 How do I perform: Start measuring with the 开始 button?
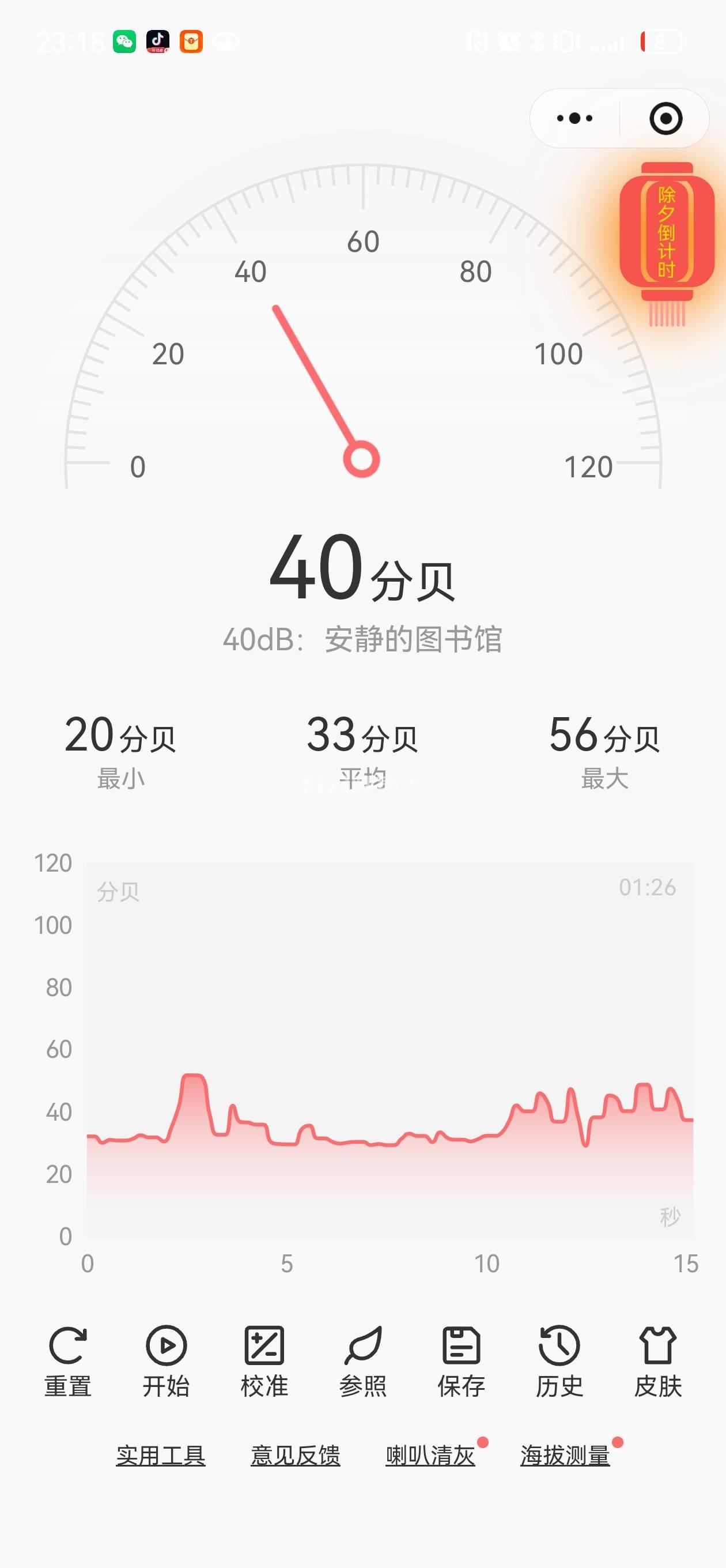(166, 1362)
